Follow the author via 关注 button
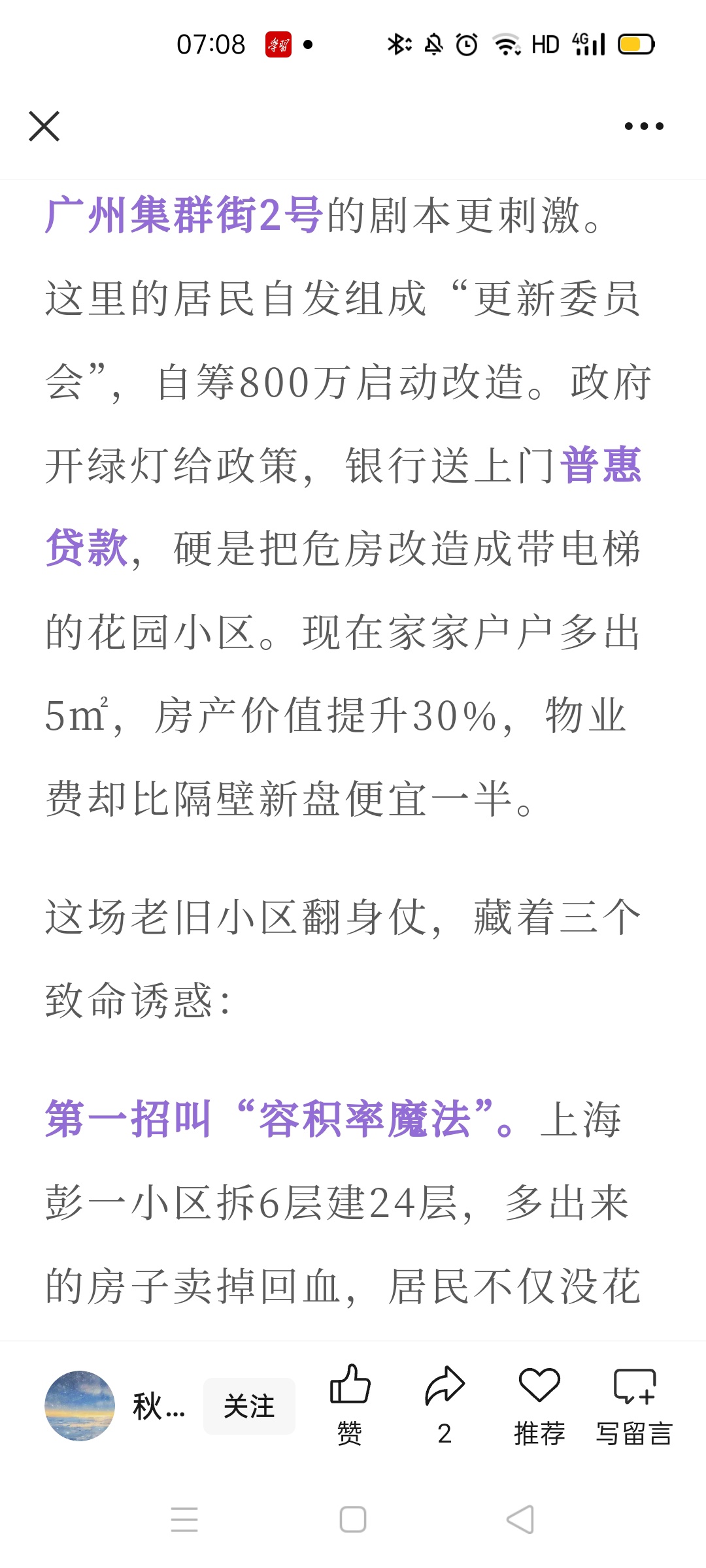706x1568 pixels. (249, 1406)
